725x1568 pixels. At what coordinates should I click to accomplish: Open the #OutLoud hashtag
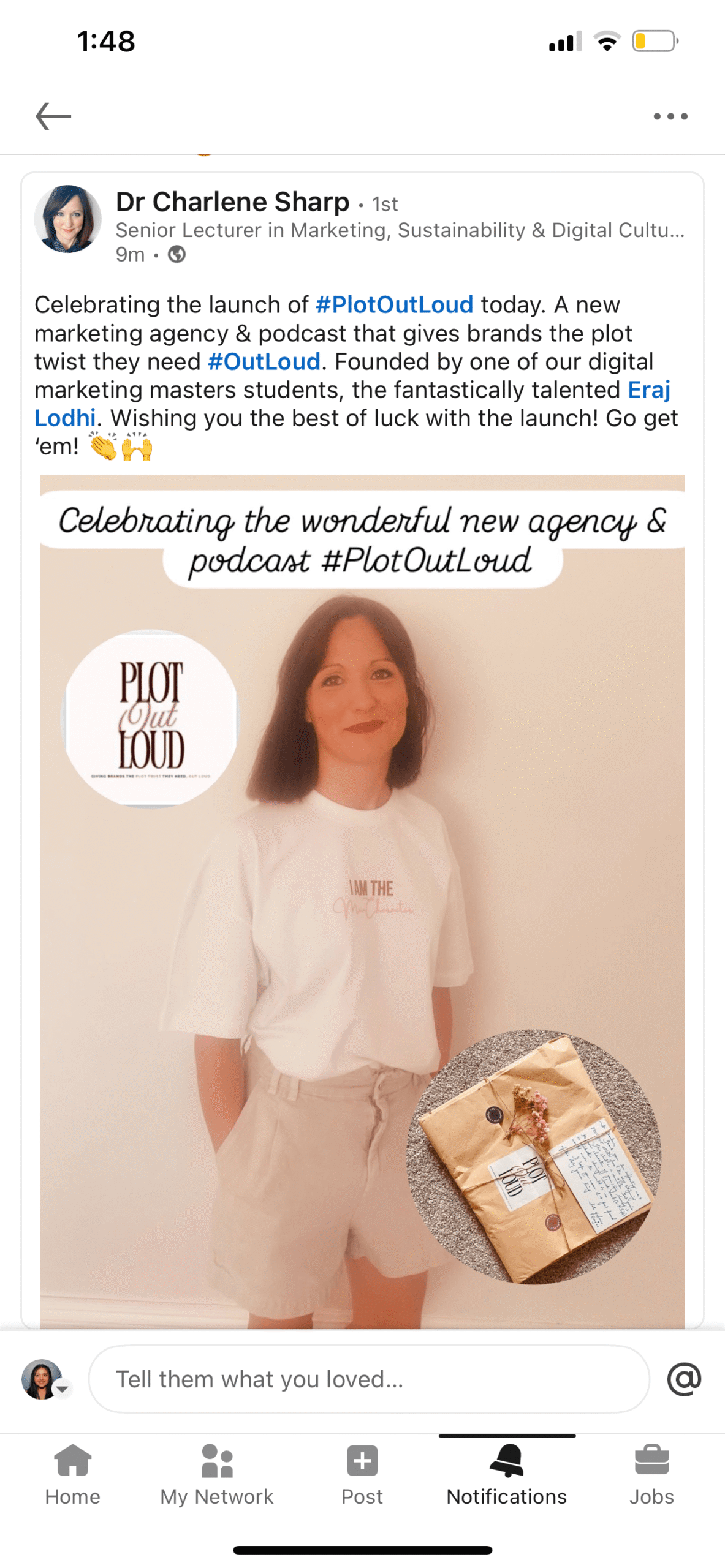coord(264,361)
